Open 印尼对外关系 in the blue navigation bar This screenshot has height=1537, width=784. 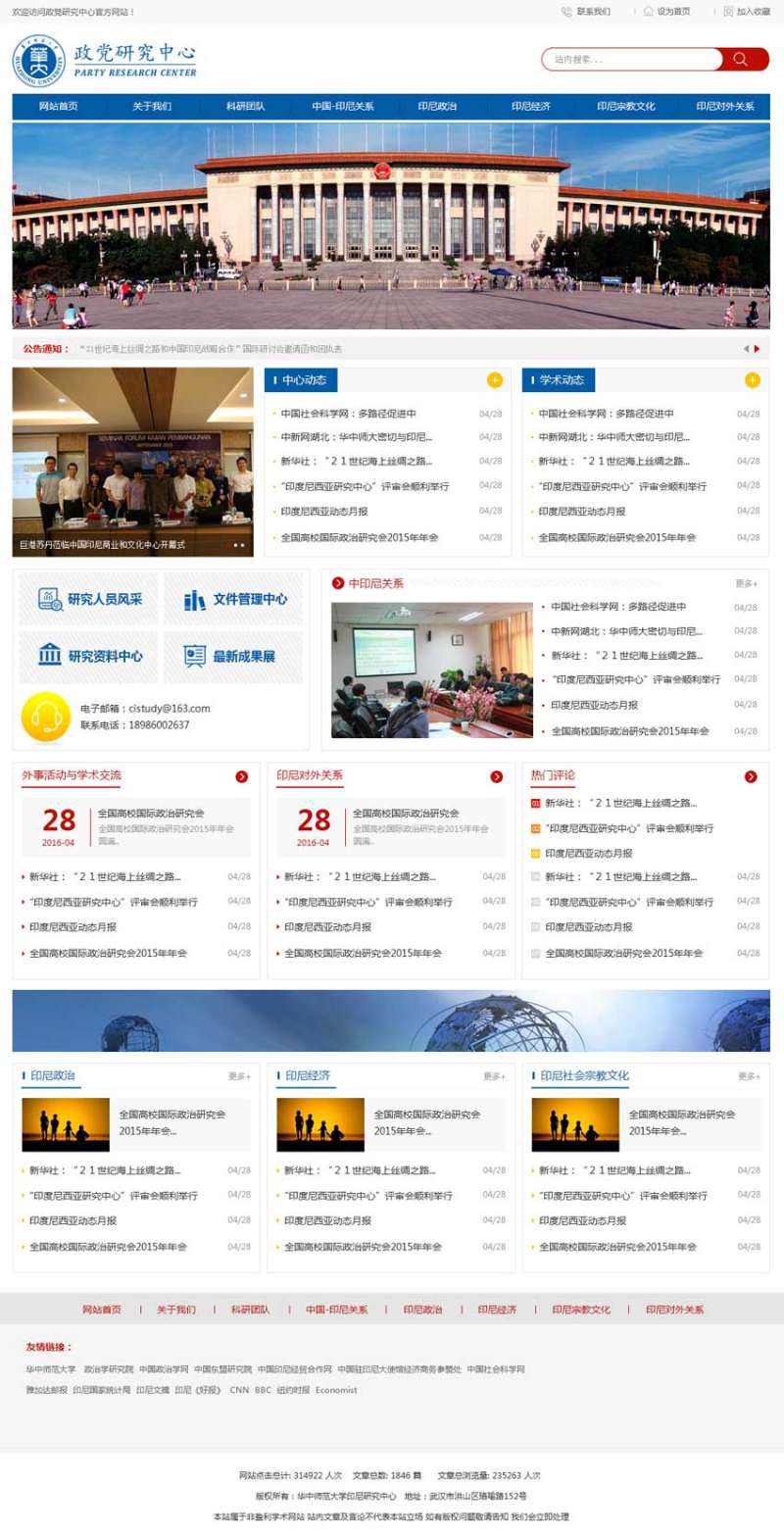[725, 106]
